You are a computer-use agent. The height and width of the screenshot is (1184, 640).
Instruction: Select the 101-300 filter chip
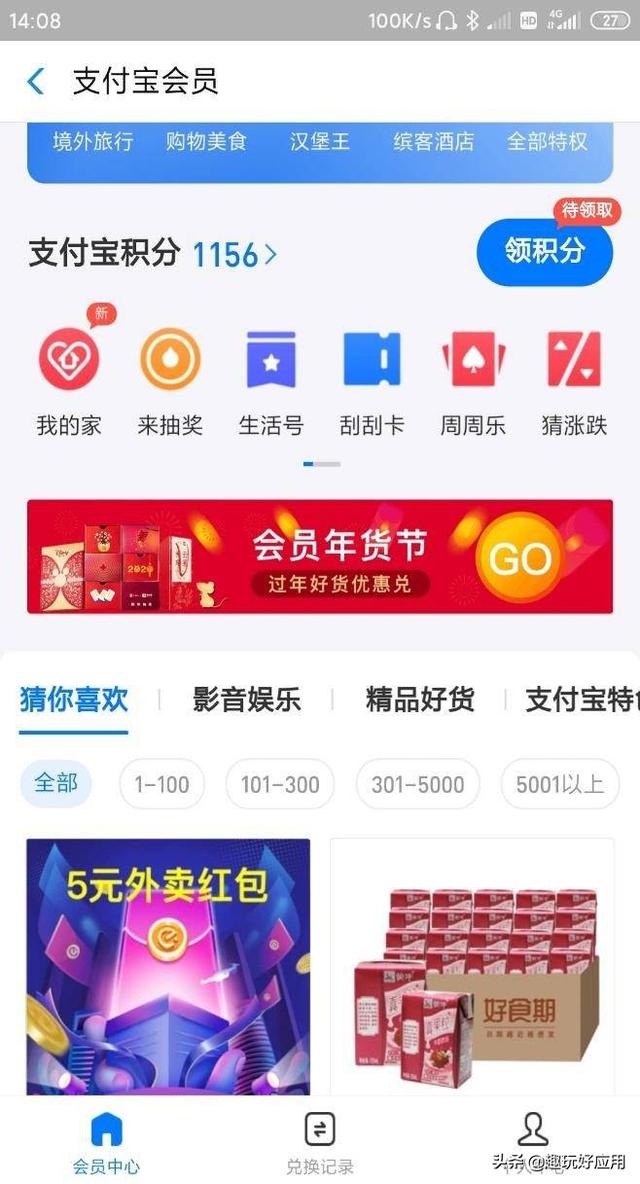coord(280,784)
